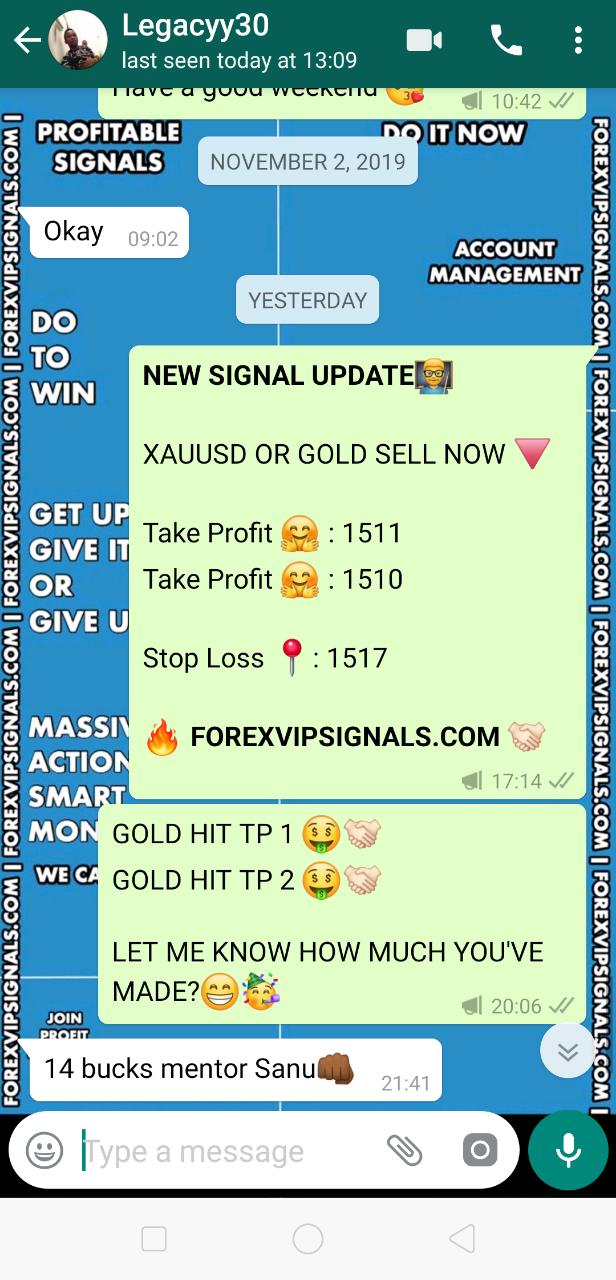This screenshot has height=1280, width=616.
Task: Start a video call with Legacyy30
Action: point(424,41)
